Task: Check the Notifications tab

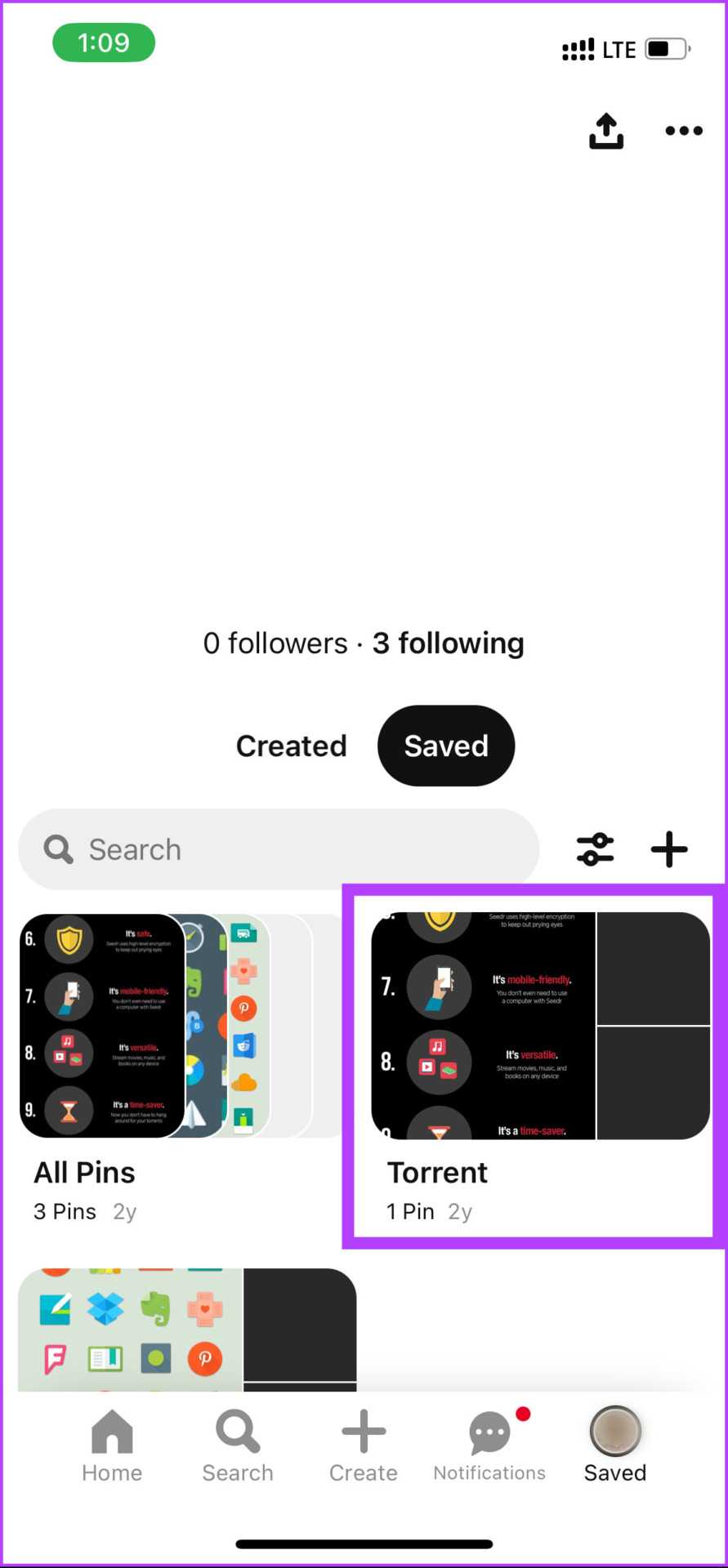Action: click(x=489, y=1446)
